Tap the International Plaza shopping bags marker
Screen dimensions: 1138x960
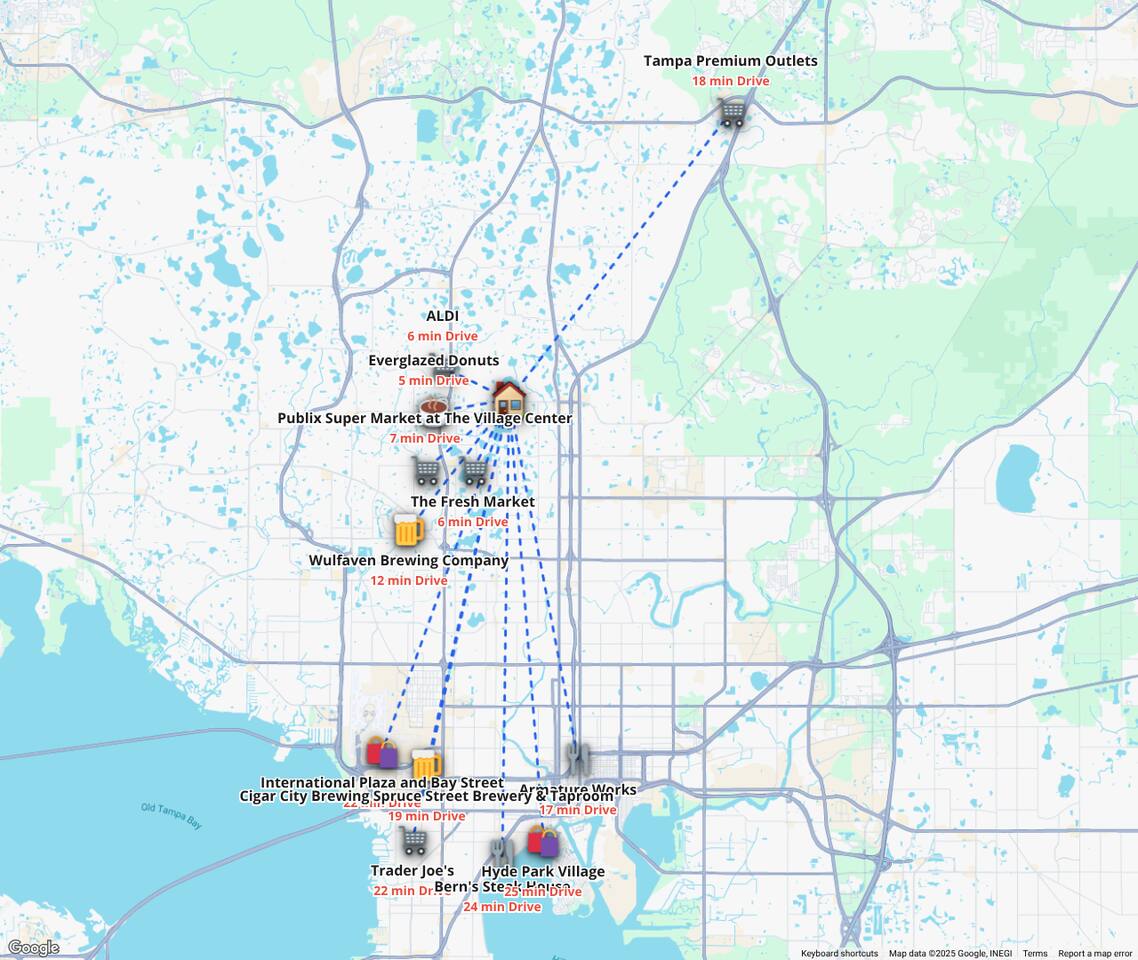[381, 752]
